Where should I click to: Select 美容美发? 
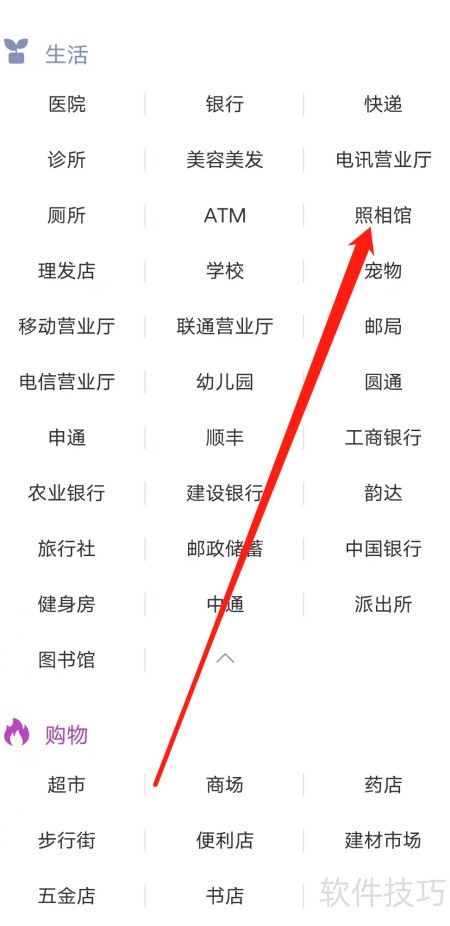pos(224,160)
